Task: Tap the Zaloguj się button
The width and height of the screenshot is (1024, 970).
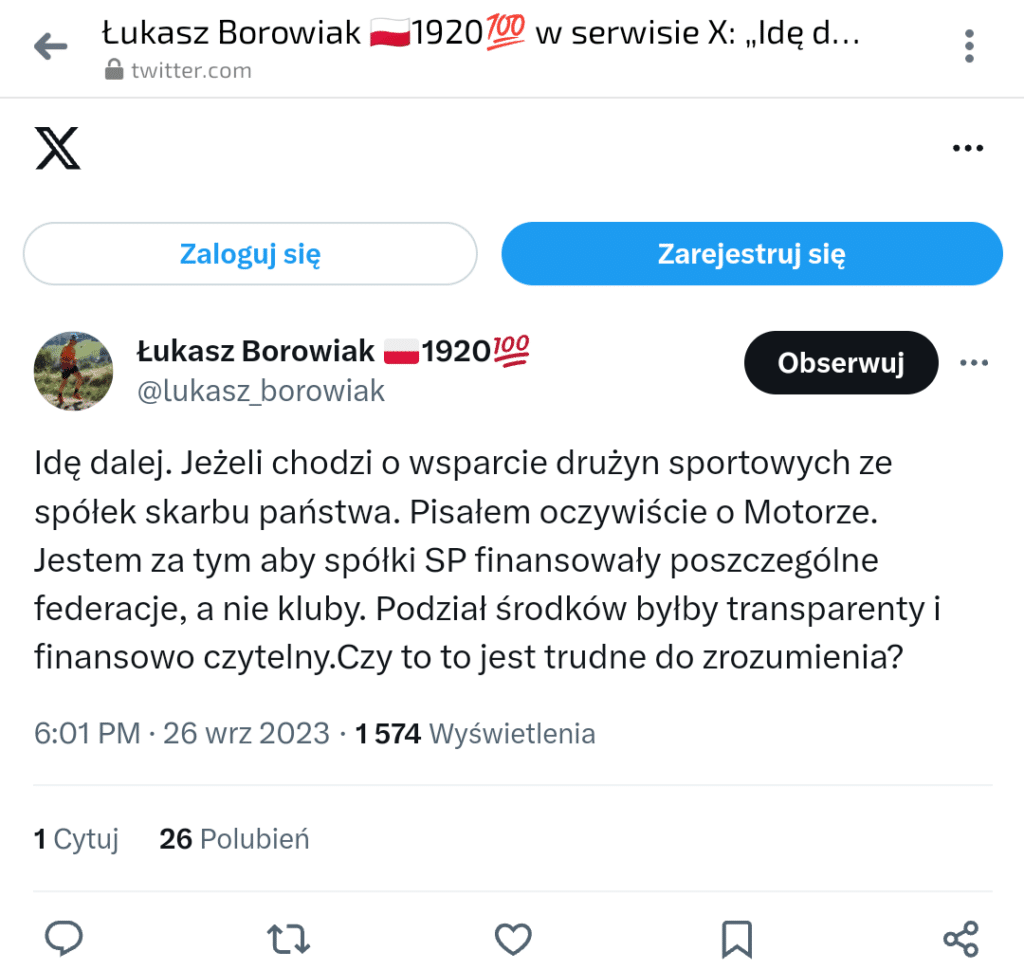Action: [x=250, y=254]
